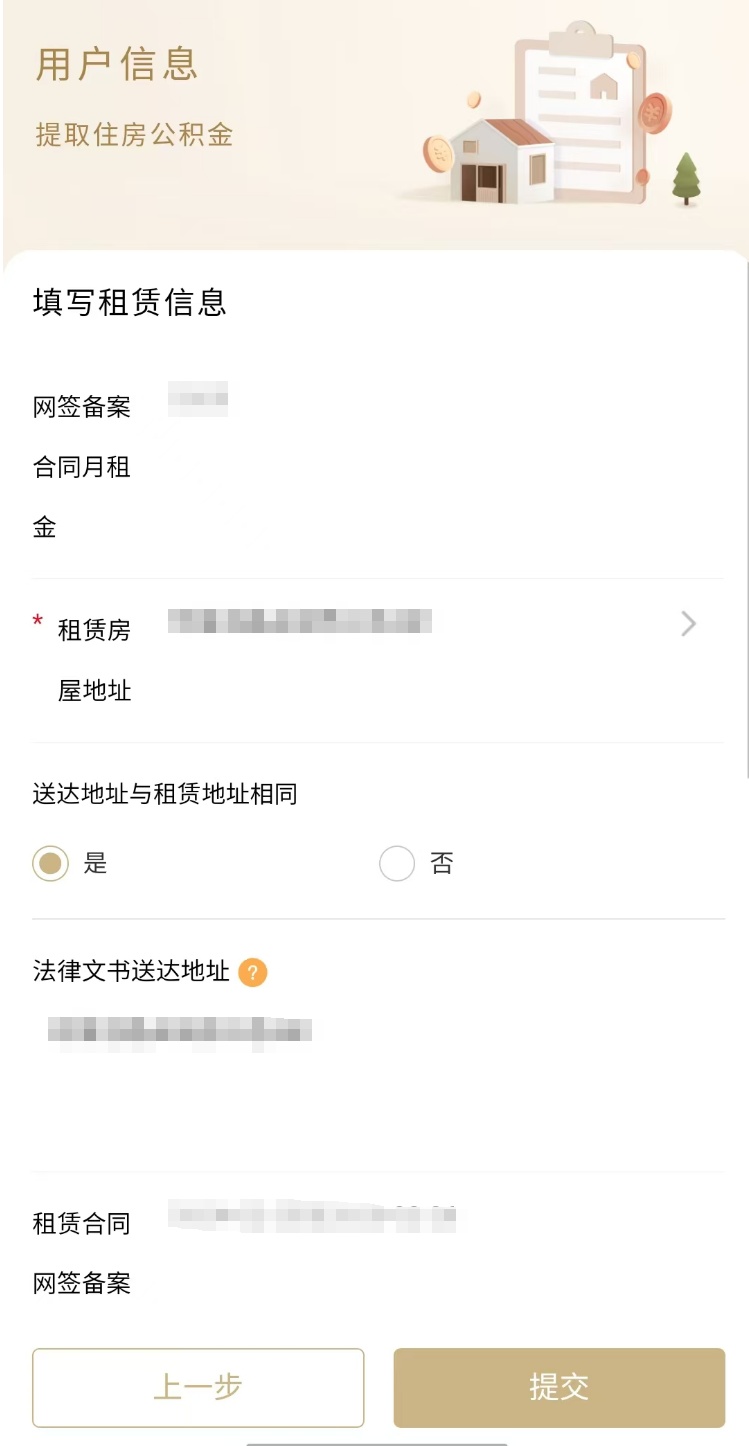
Task: Go back with the 上一步 button
Action: click(198, 1387)
